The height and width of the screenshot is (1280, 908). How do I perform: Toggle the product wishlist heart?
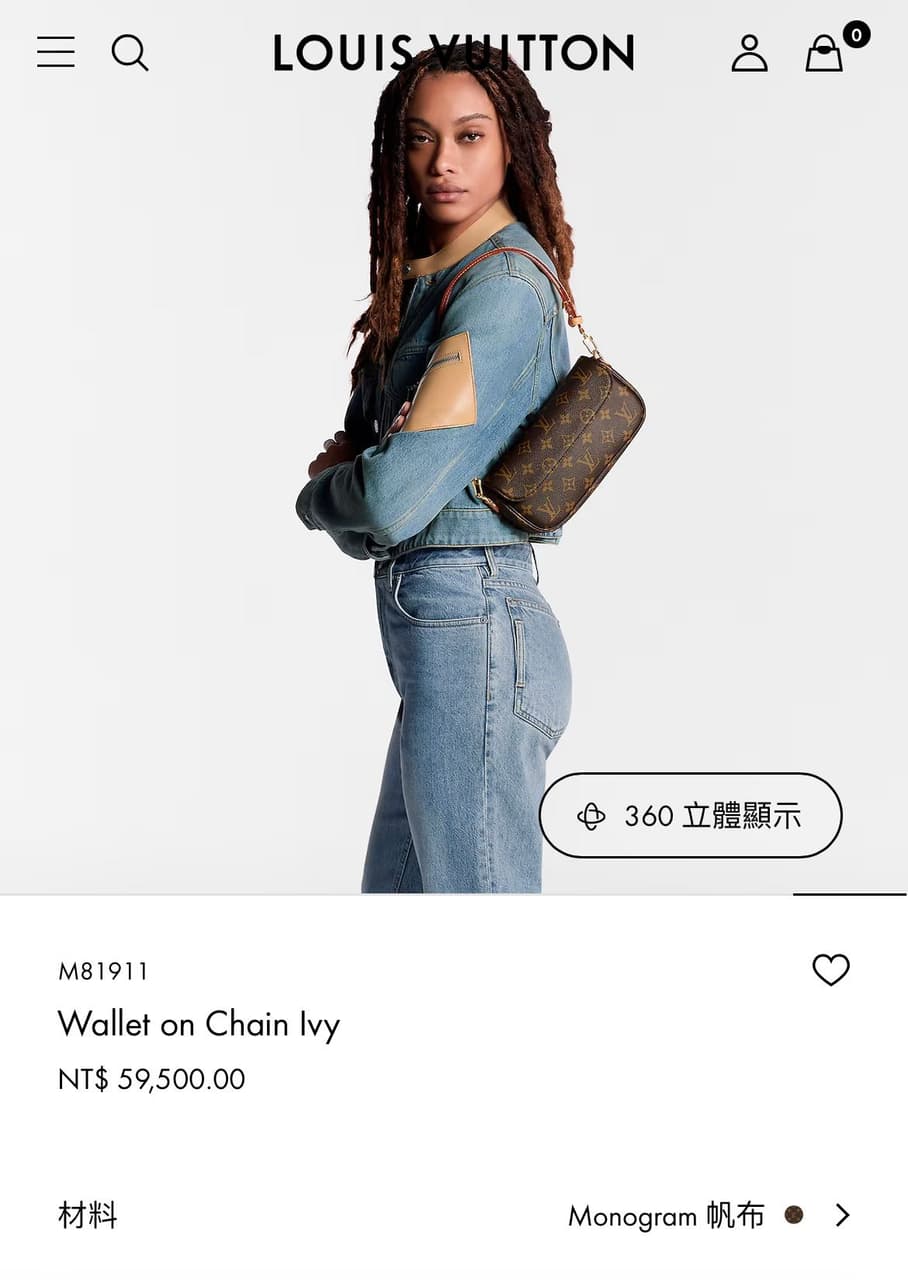[x=831, y=969]
